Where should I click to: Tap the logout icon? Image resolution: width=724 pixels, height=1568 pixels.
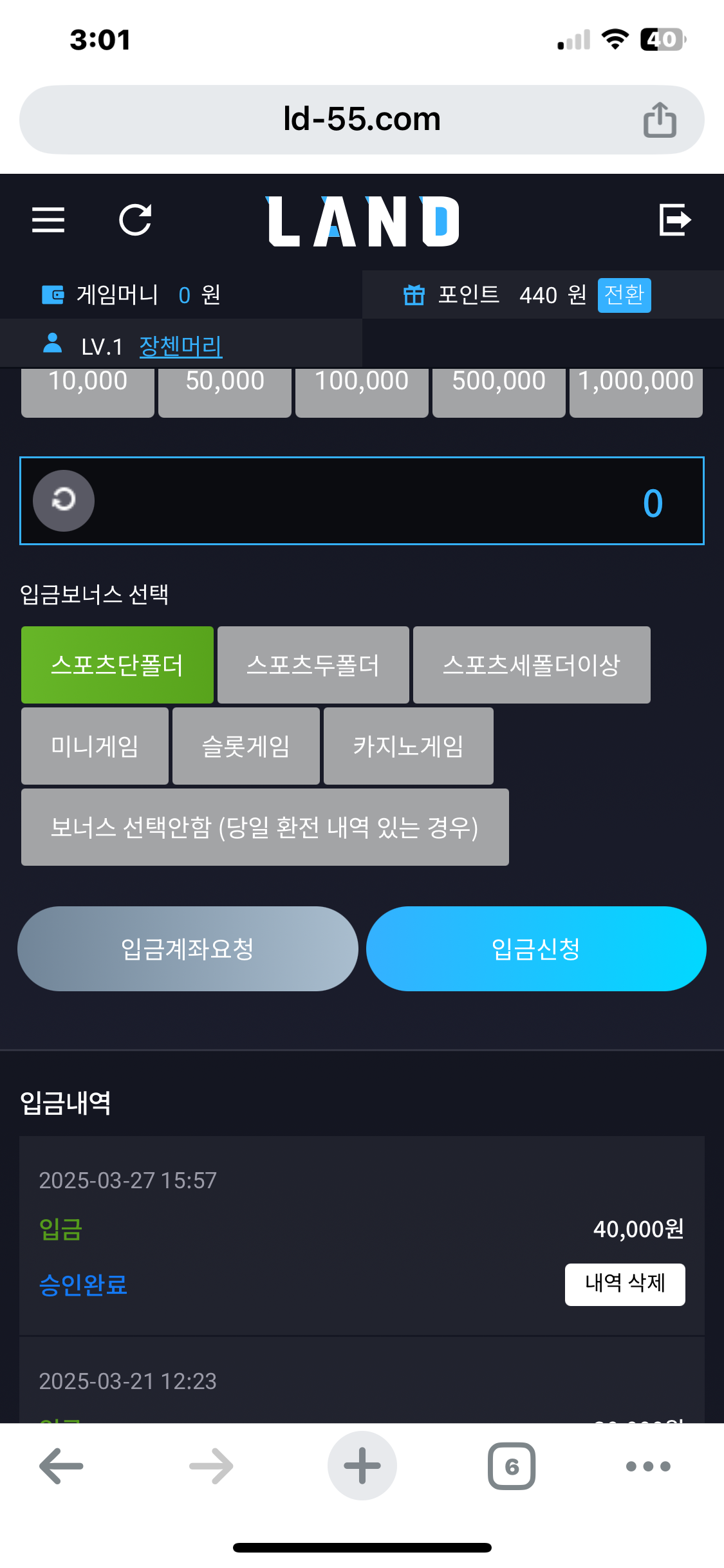(675, 220)
